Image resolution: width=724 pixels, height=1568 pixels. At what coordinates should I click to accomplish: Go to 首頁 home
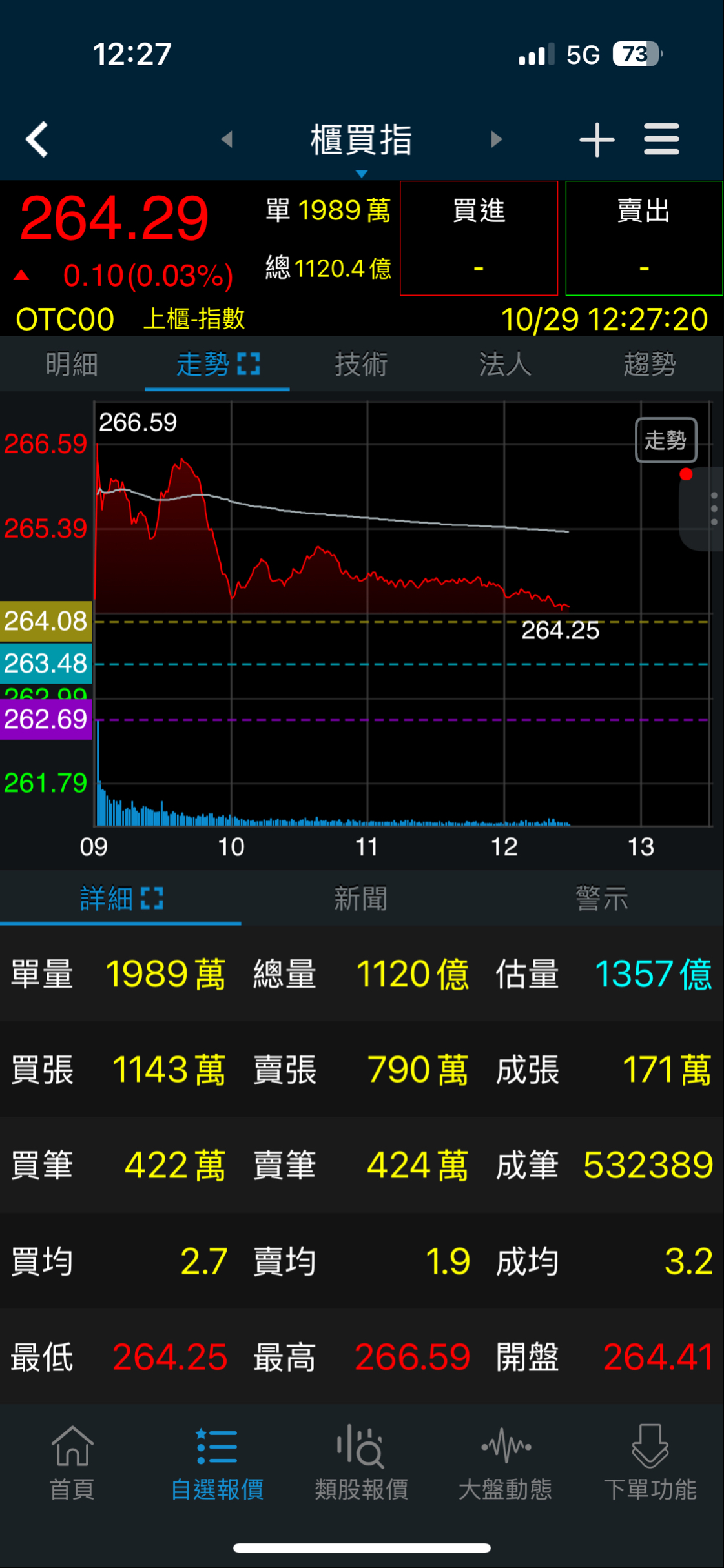pos(72,1463)
